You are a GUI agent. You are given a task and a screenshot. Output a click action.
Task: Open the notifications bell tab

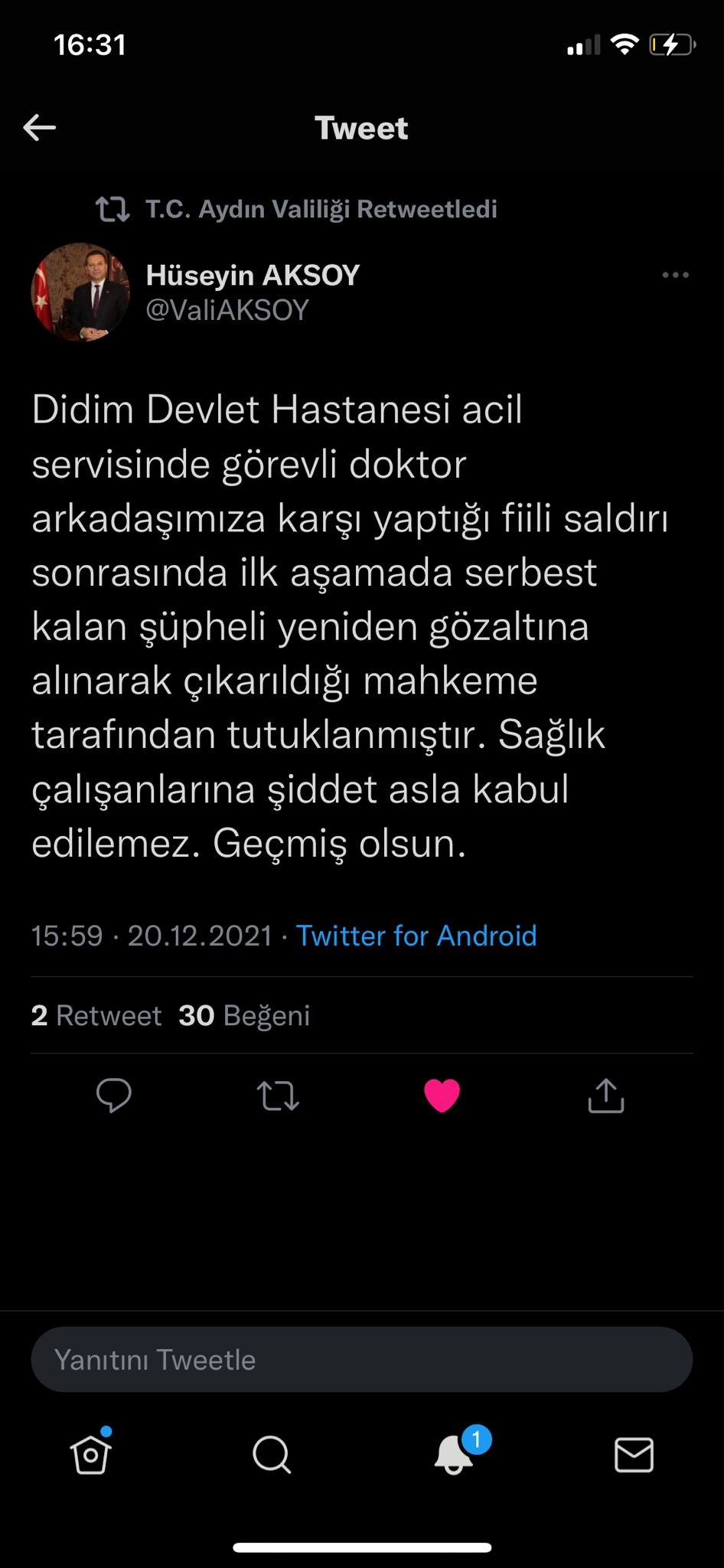tap(454, 1455)
